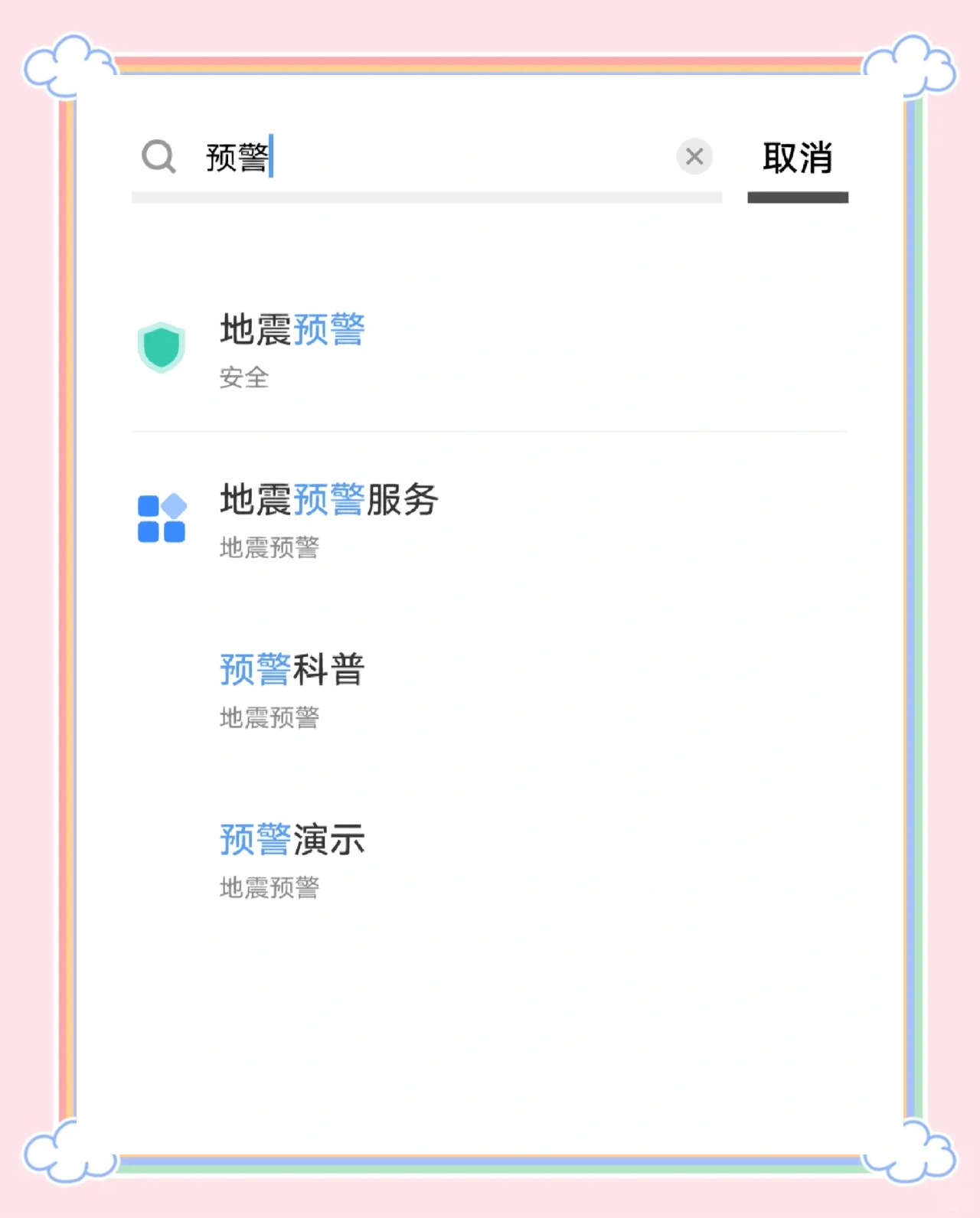Open the 预警演示 entry
The image size is (980, 1218).
pyautogui.click(x=292, y=839)
